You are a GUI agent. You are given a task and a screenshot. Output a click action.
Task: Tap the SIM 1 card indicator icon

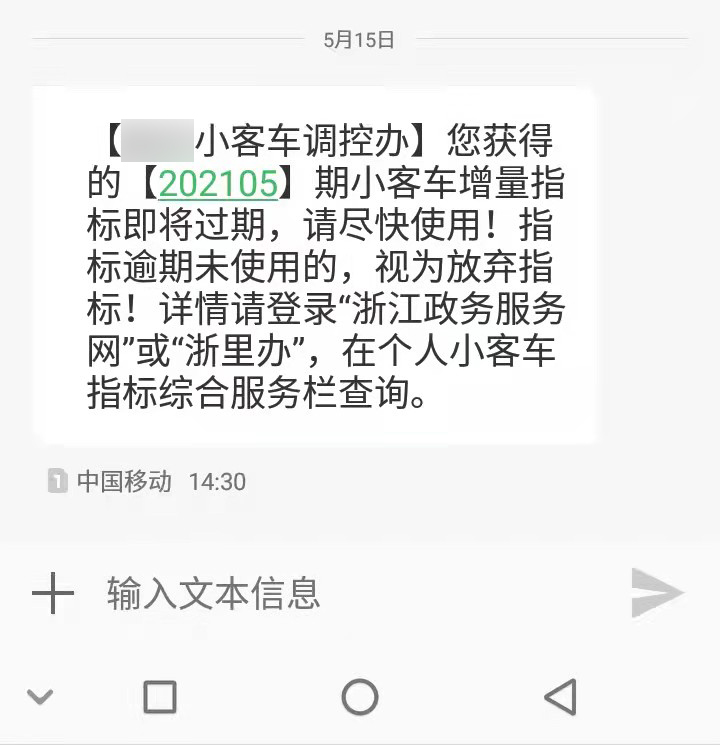60,481
